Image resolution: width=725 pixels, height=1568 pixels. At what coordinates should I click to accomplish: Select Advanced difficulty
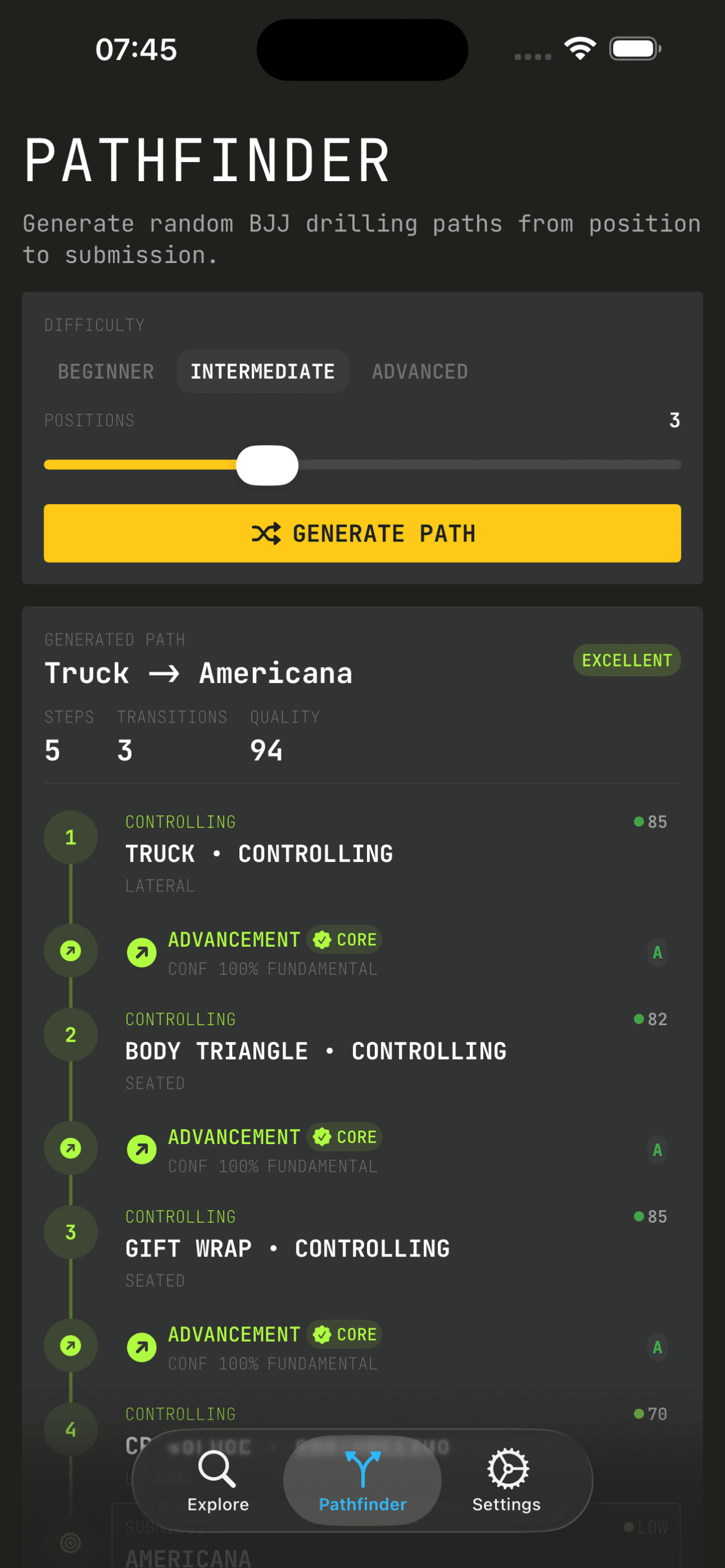420,371
